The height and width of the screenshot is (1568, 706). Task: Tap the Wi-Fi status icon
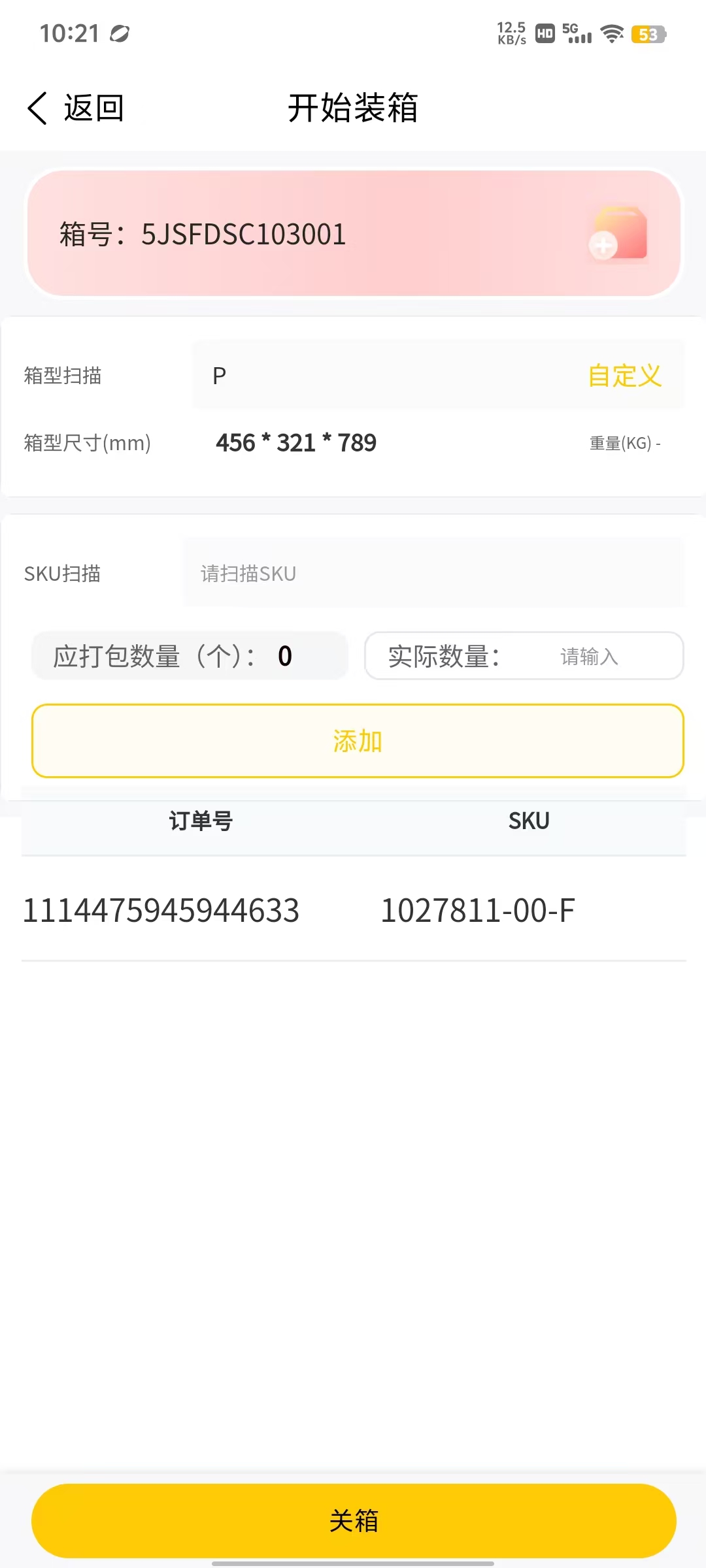(611, 34)
